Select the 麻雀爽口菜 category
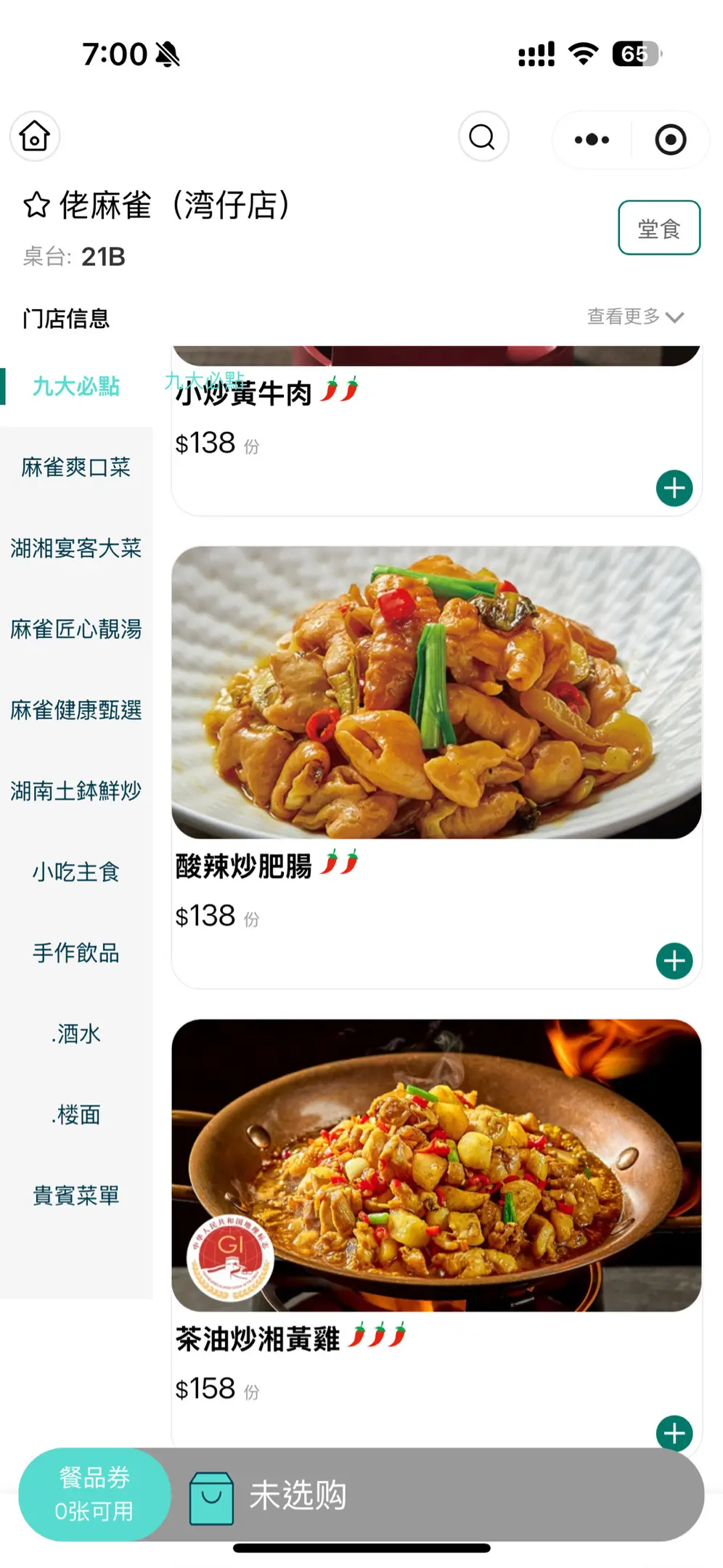Viewport: 723px width, 1568px height. [76, 467]
